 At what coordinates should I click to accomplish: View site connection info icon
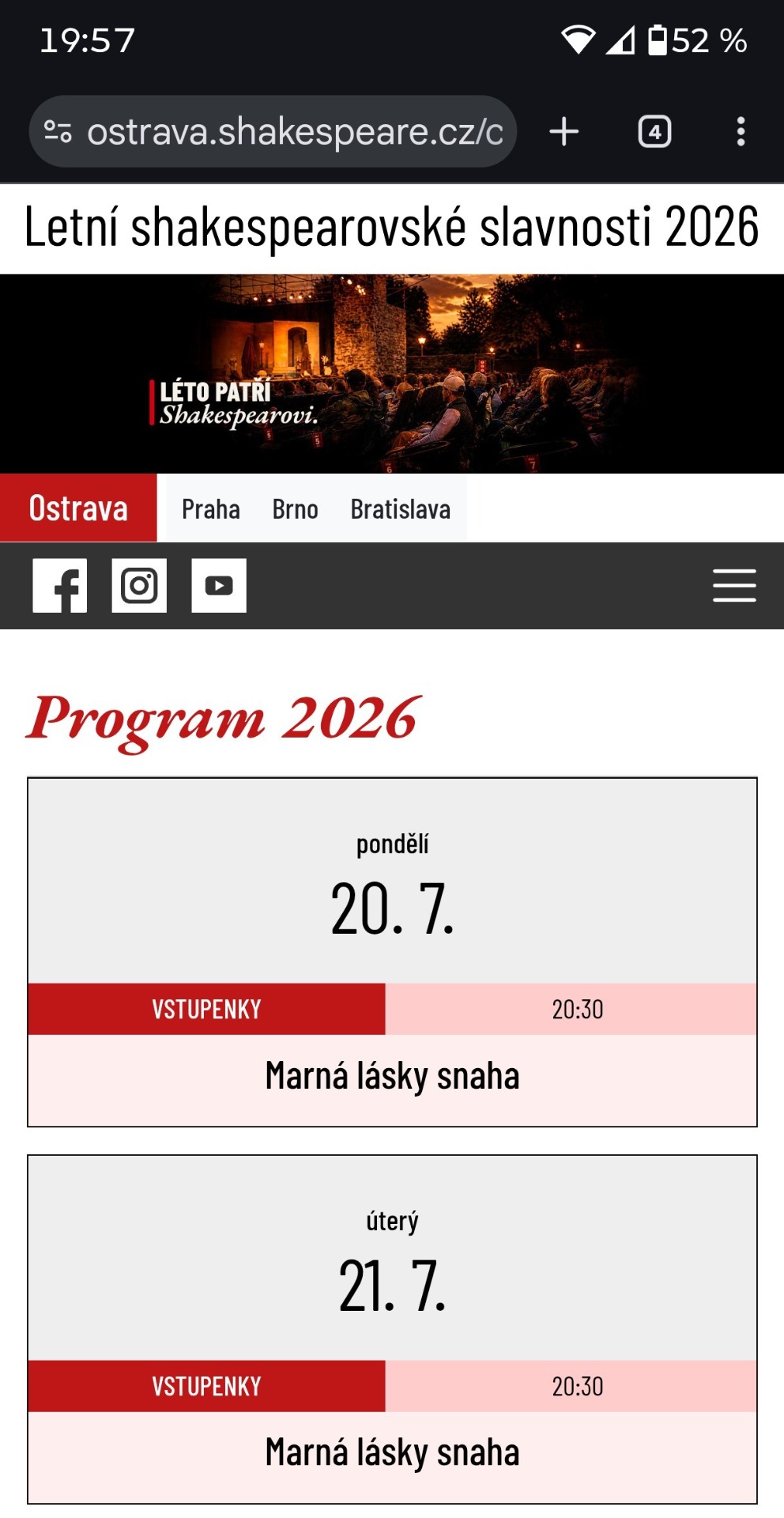tap(58, 131)
